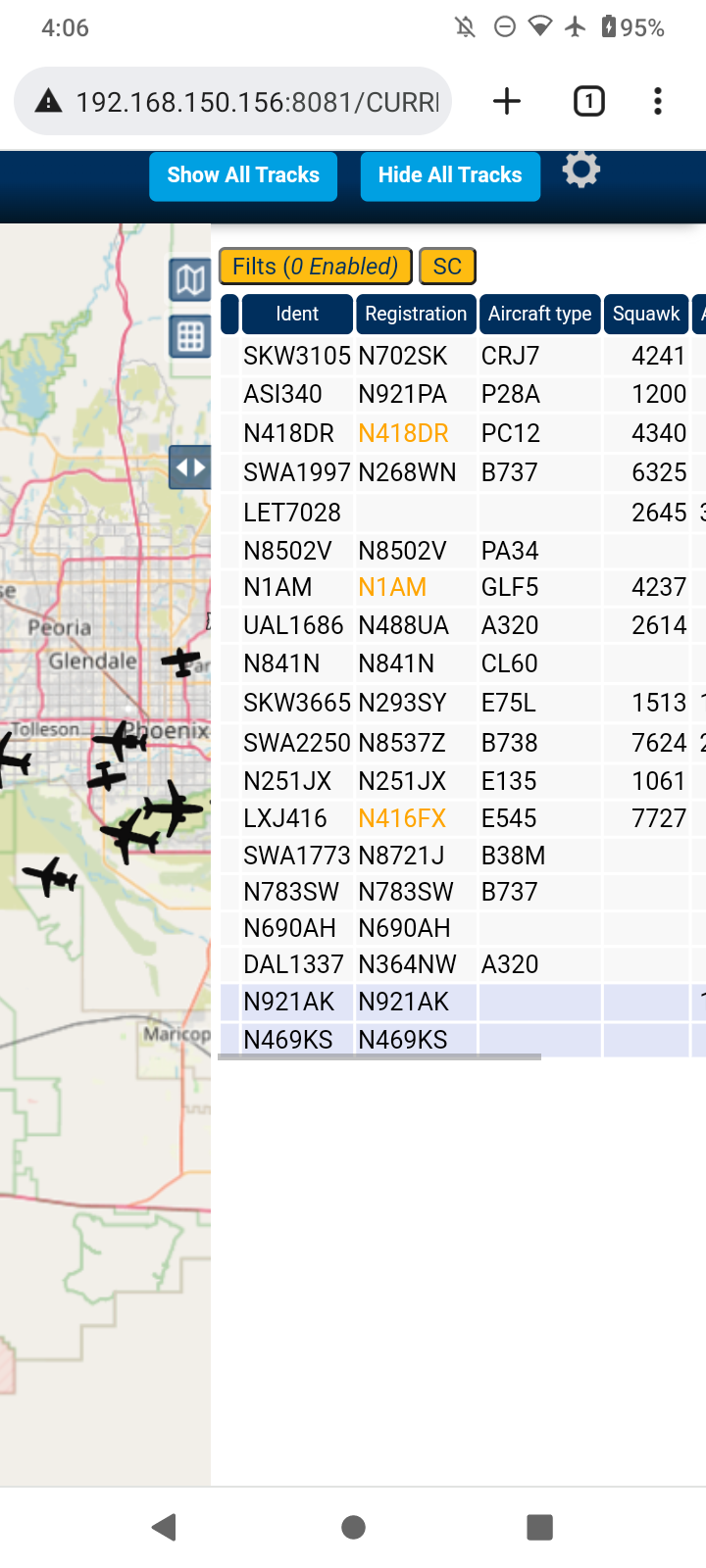Screen dimensions: 706x1568
Task: Open the map layers icon
Action: point(190,281)
